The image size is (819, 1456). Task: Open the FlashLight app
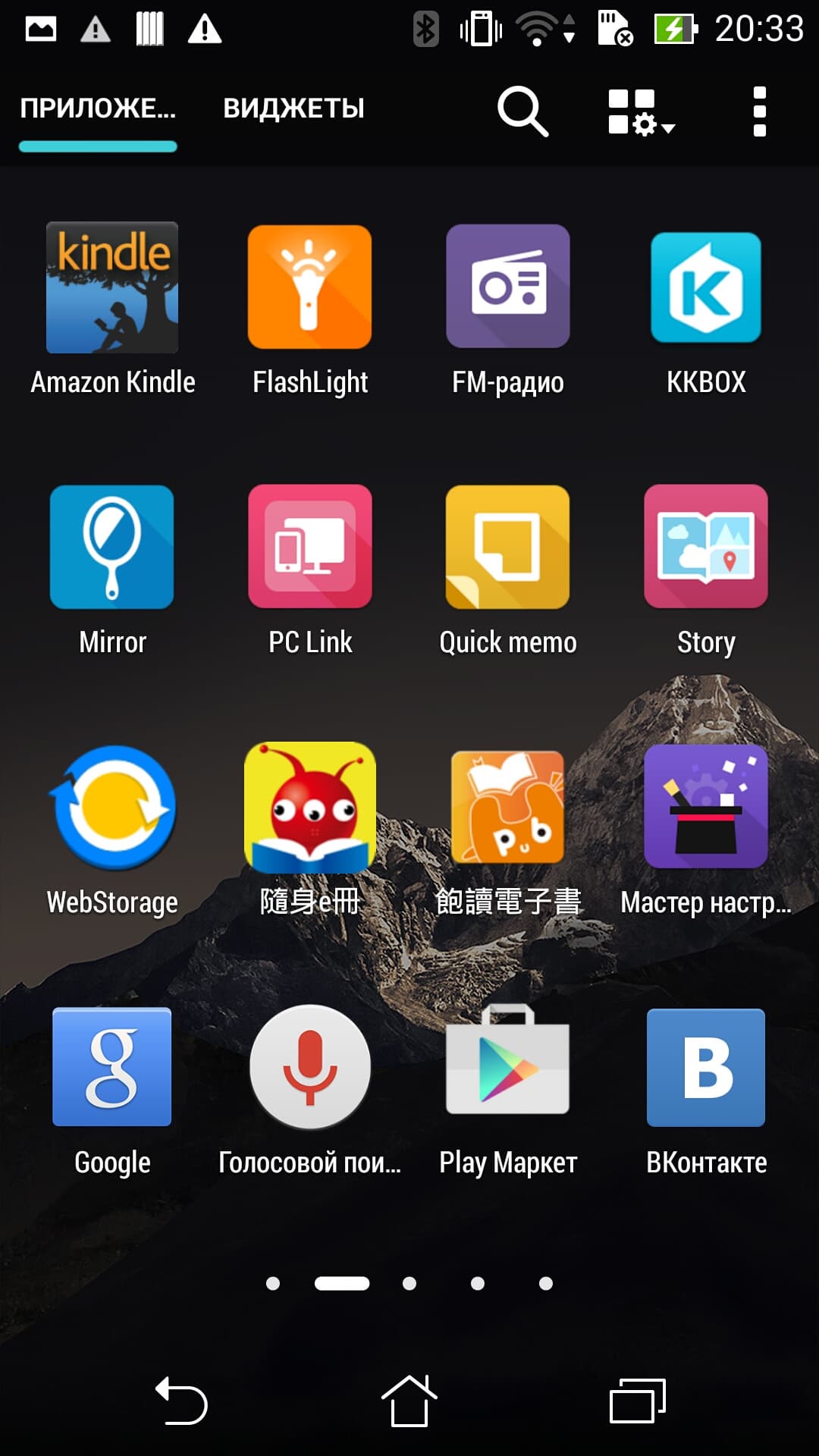[309, 287]
